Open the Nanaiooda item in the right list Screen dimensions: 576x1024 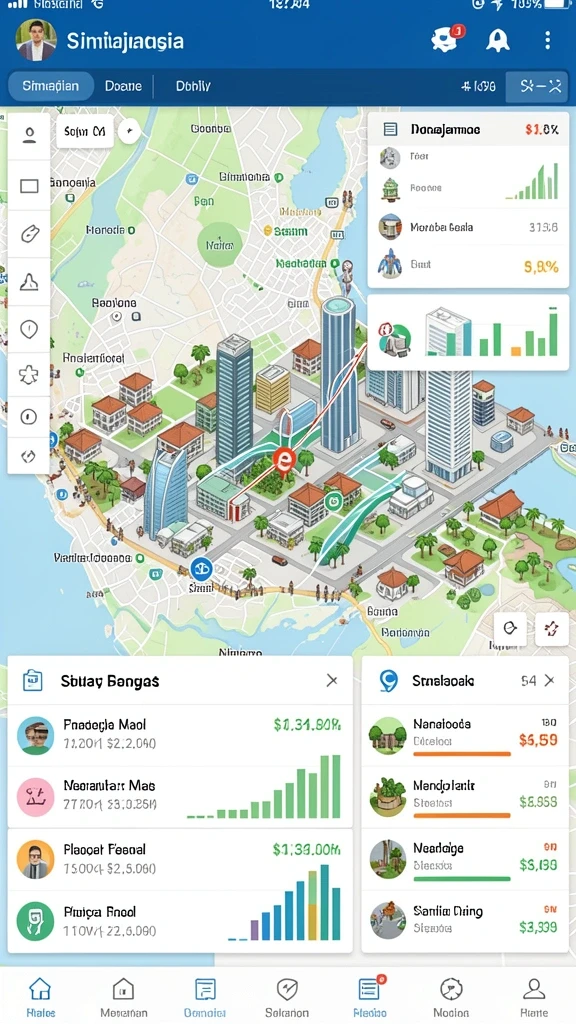465,735
